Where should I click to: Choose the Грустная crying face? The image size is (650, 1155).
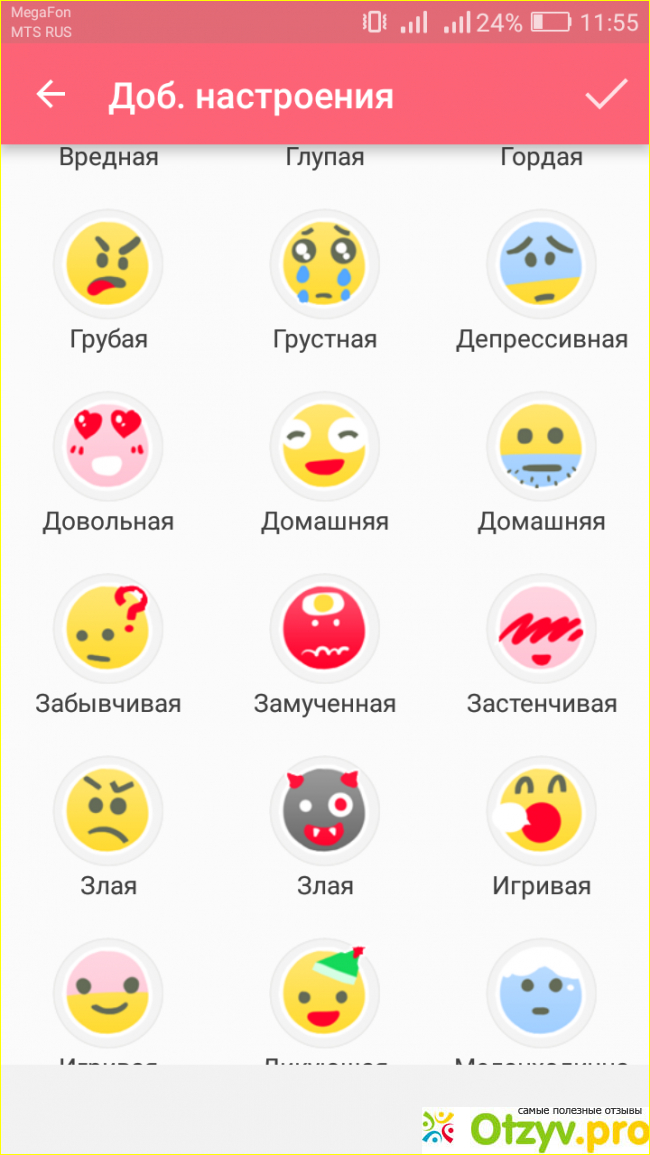click(325, 263)
